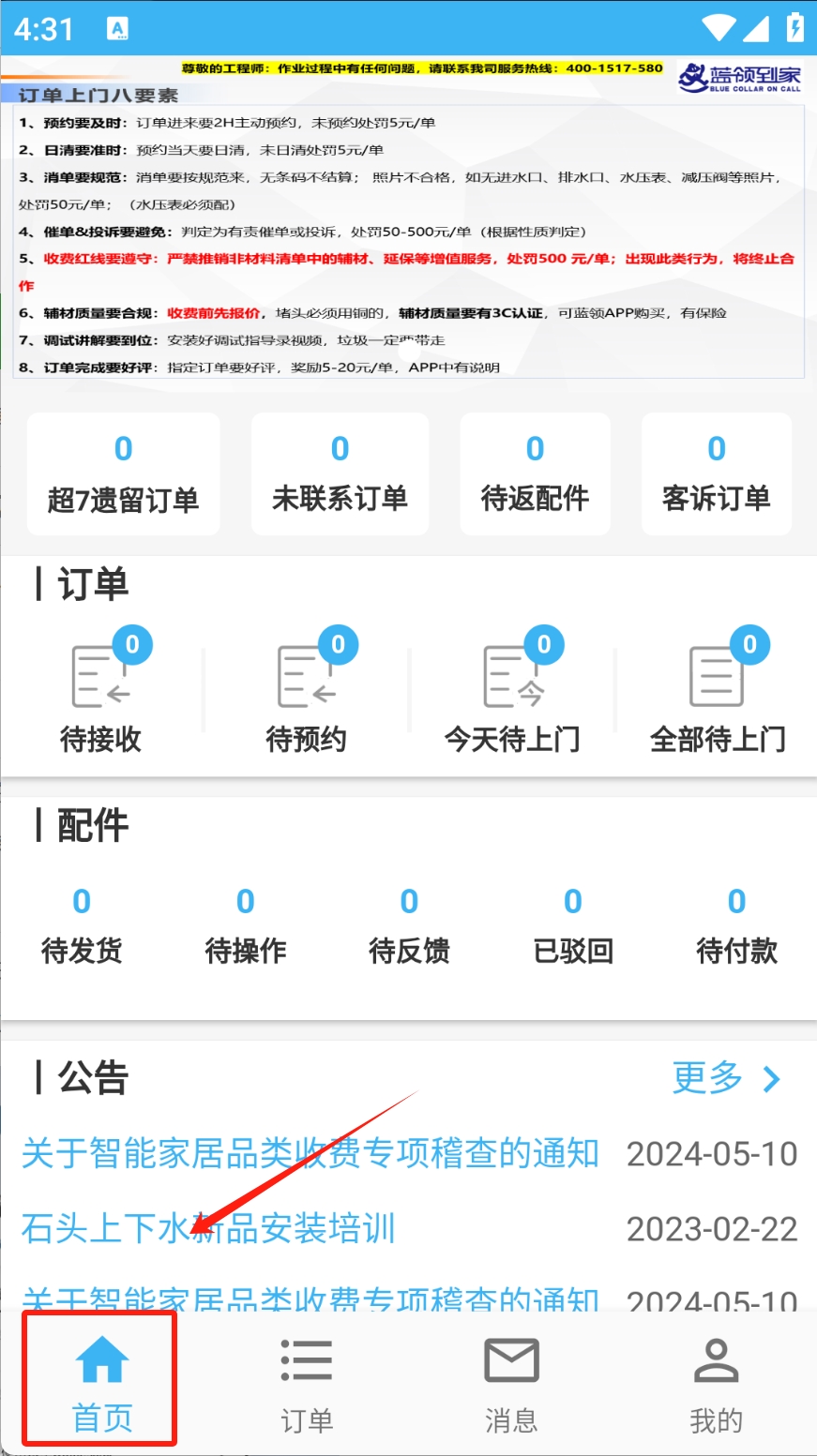View 待发货 parts
Screen dimensions: 817x1456
click(x=82, y=926)
